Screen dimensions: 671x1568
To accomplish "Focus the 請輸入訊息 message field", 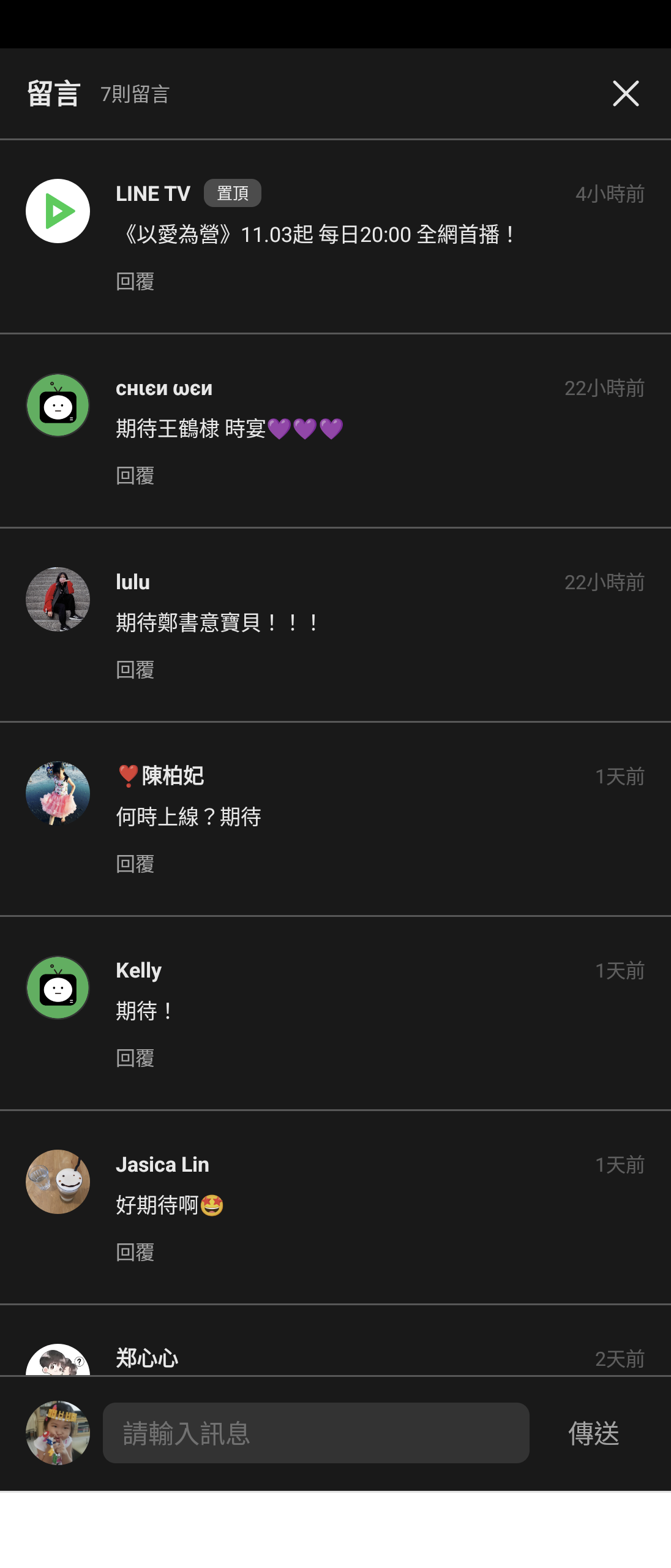I will (316, 1433).
